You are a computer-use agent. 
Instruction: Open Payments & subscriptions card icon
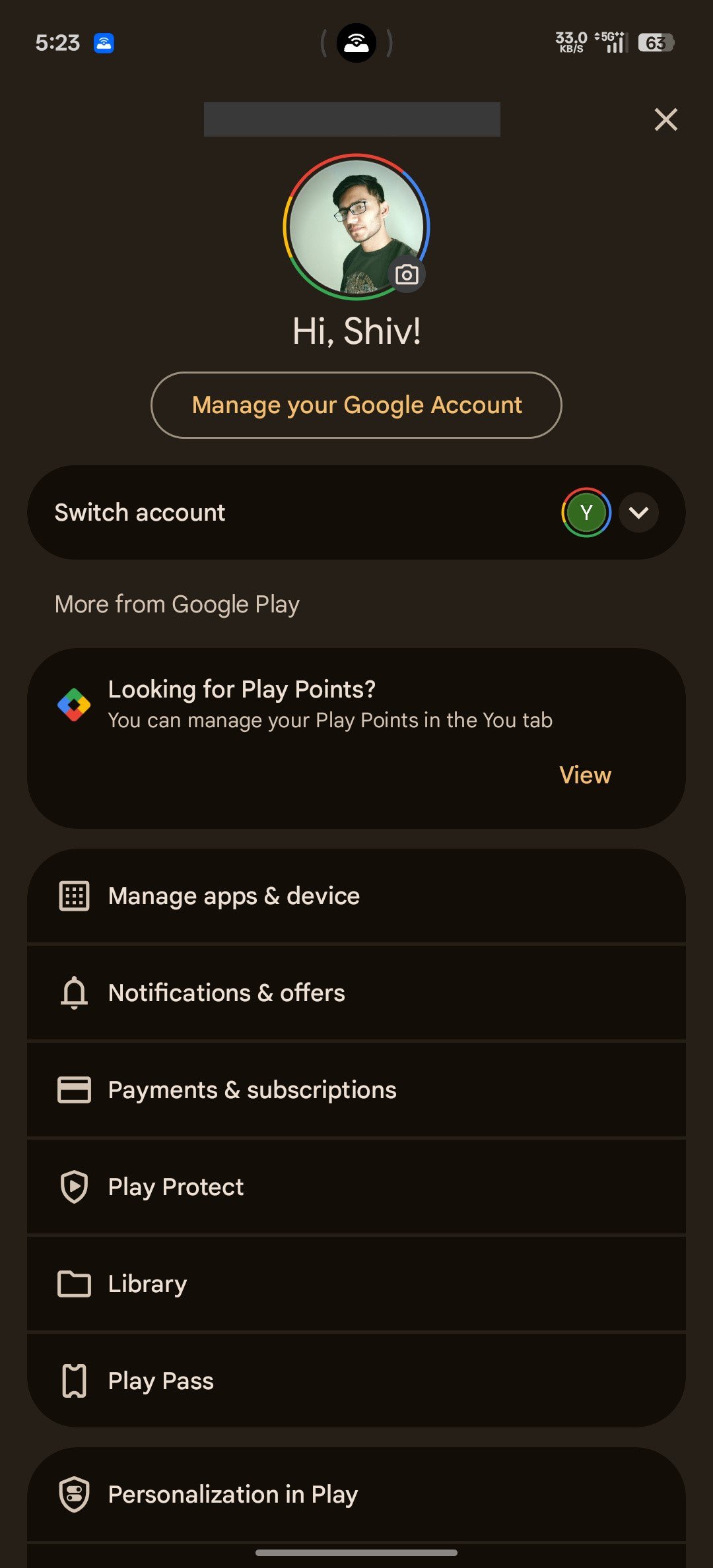pos(75,1090)
